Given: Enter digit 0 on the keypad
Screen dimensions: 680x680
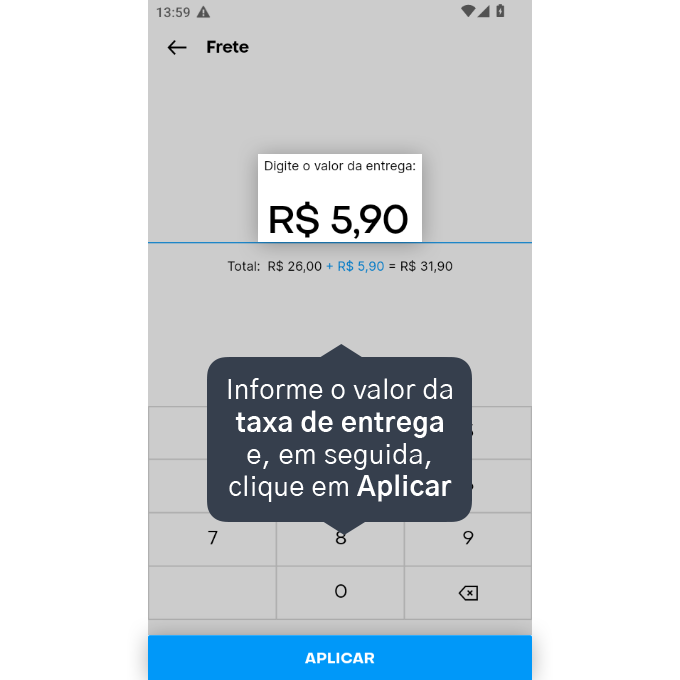Looking at the screenshot, I should click(340, 592).
